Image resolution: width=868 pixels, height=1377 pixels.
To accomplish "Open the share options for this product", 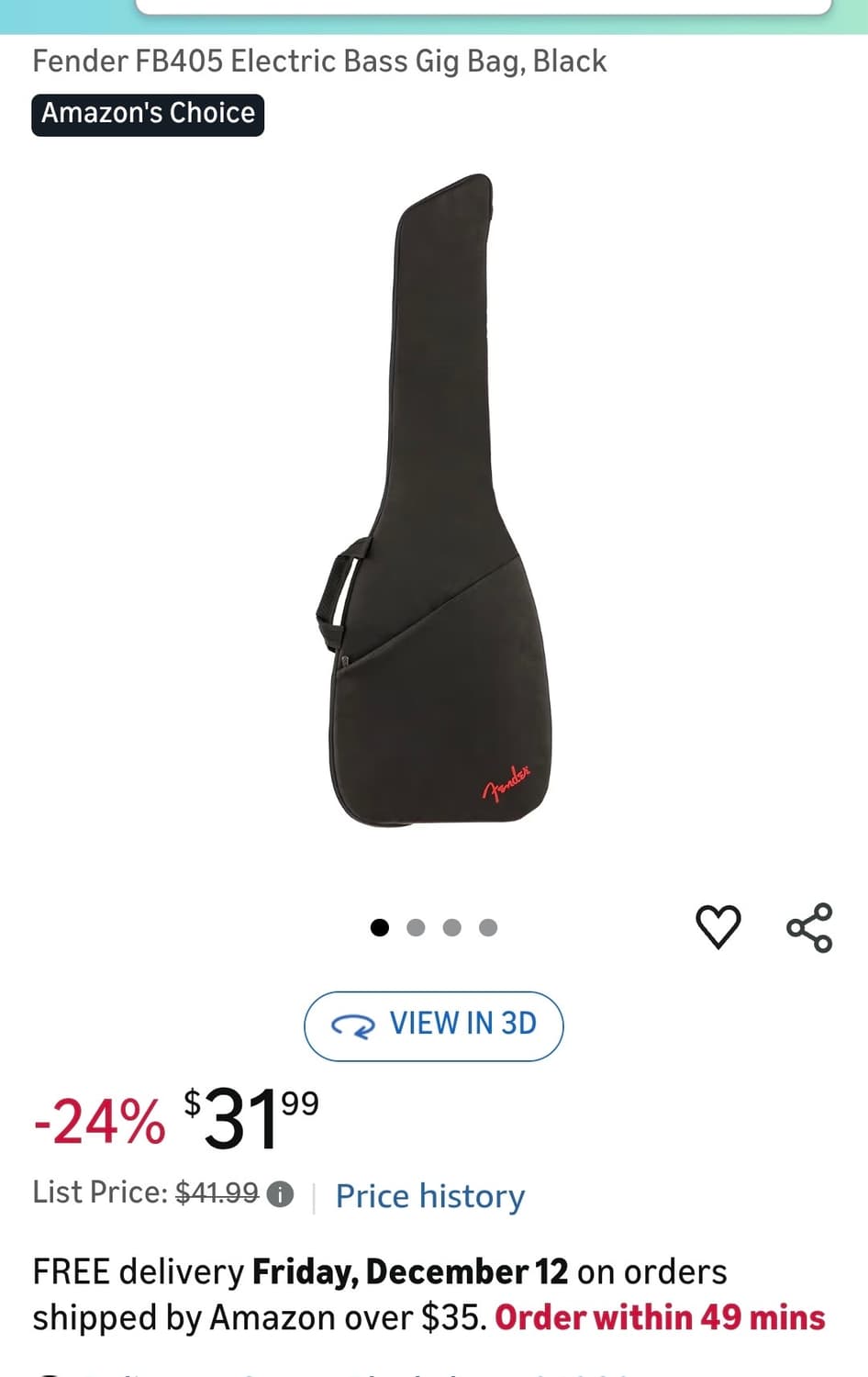I will (x=808, y=927).
